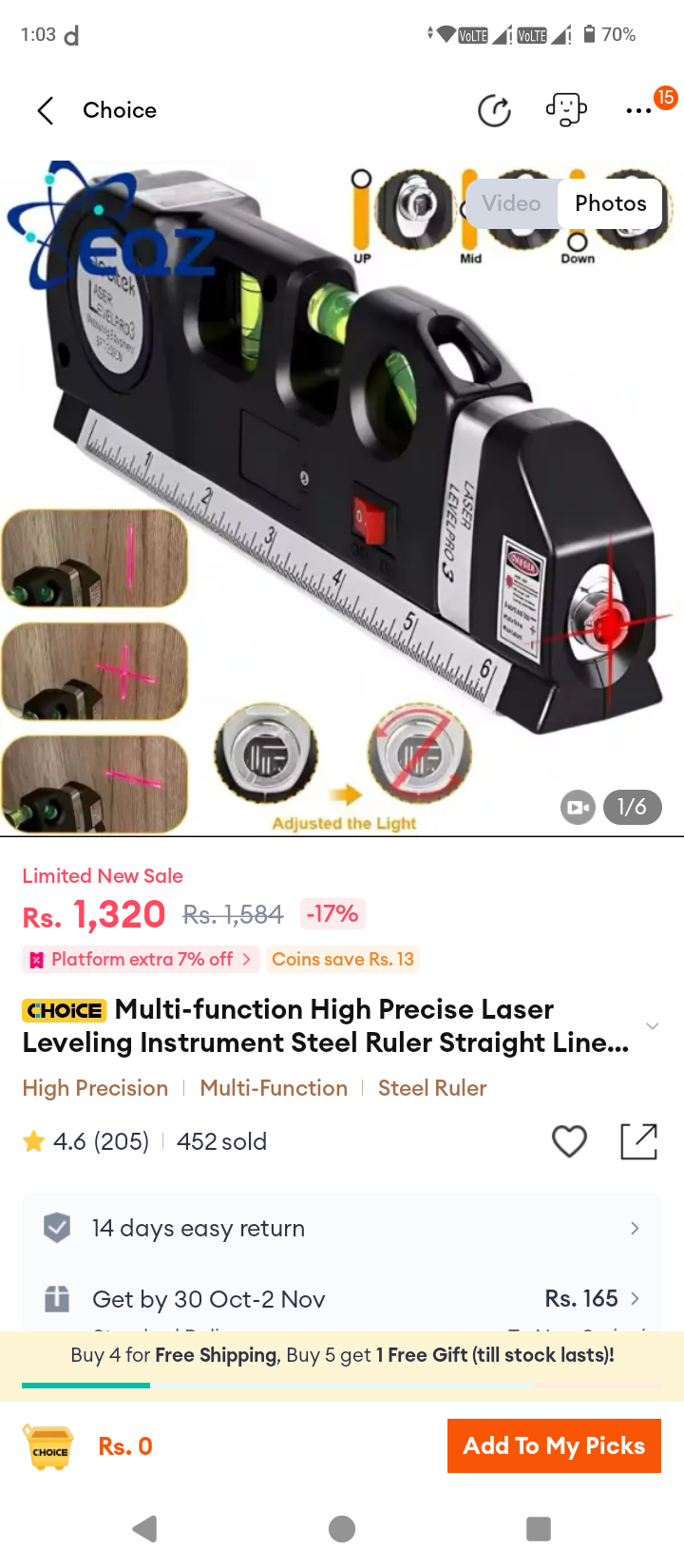This screenshot has width=684, height=1568.
Task: Switch to the Photos tab
Action: [x=611, y=203]
